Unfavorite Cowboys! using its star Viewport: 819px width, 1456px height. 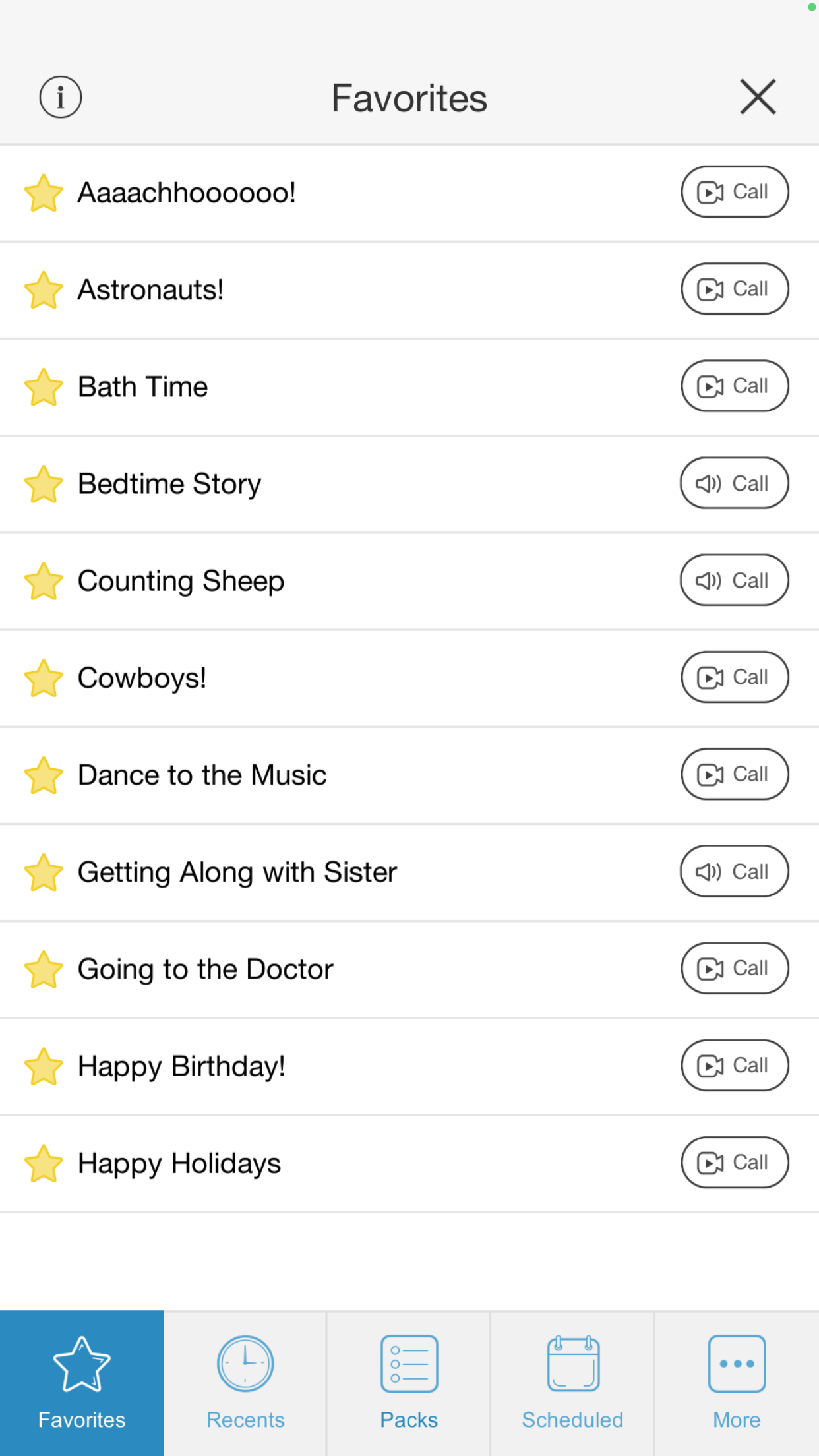pyautogui.click(x=44, y=678)
